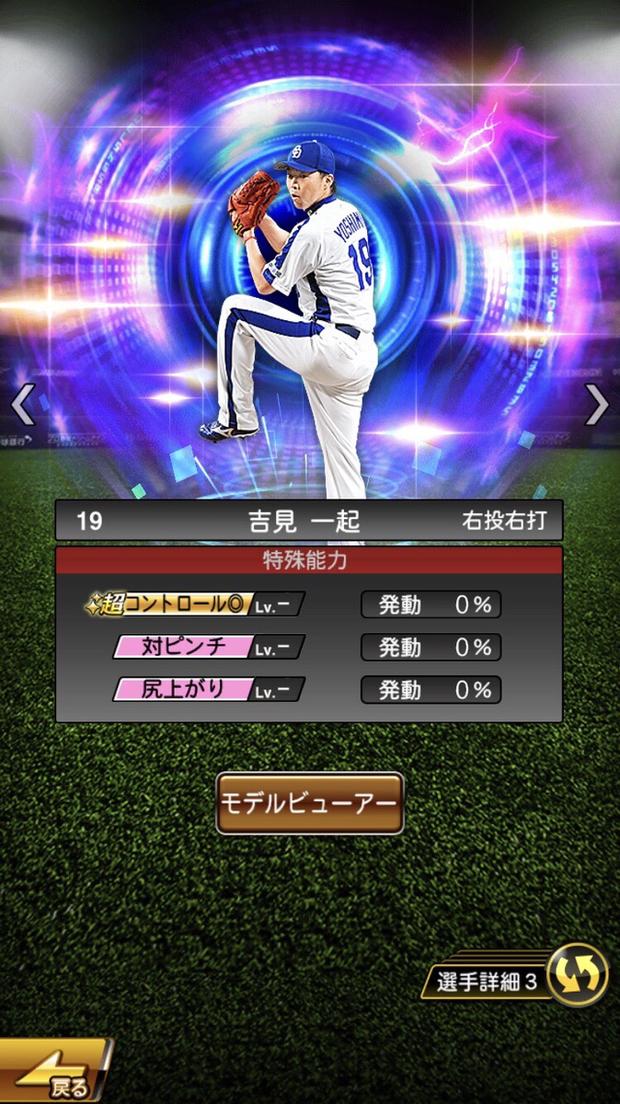Select the 対ピンチ special ability
This screenshot has height=1104, width=620.
tap(208, 647)
